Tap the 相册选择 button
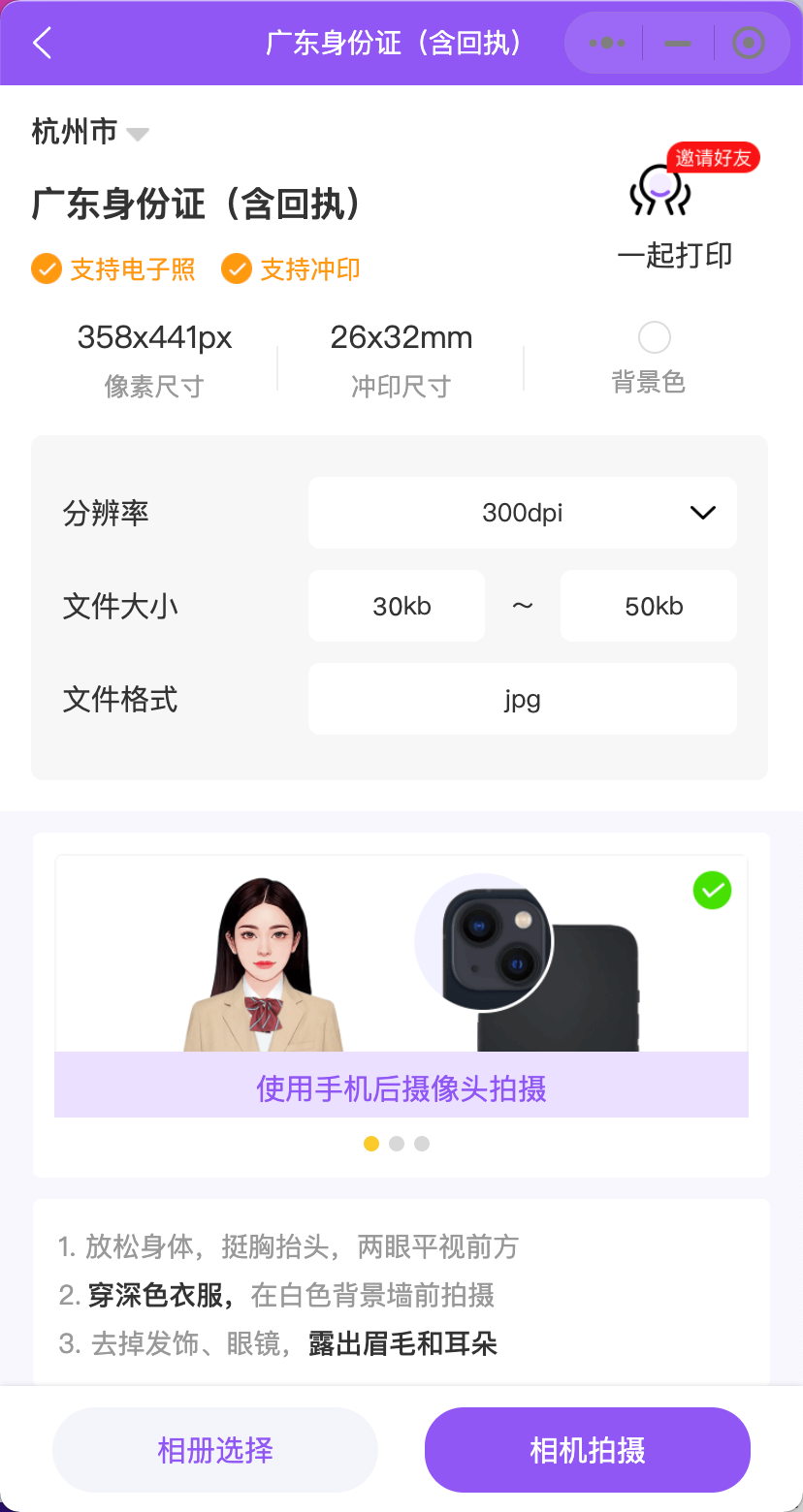The height and width of the screenshot is (1512, 803). pos(214,1450)
